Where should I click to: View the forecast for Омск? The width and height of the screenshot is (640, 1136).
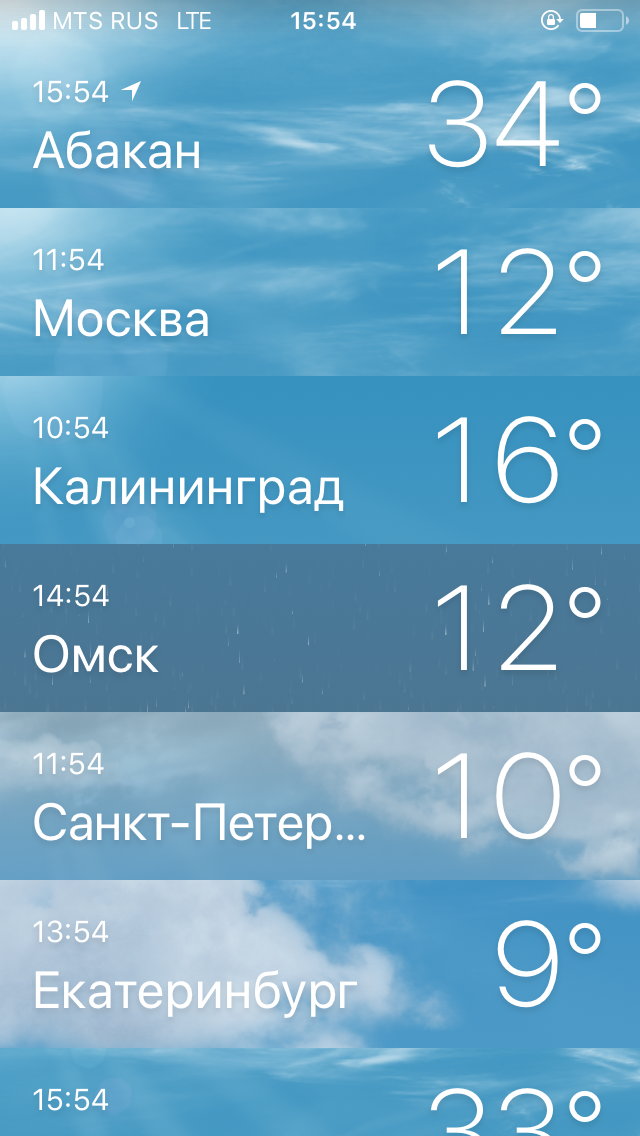(x=320, y=628)
